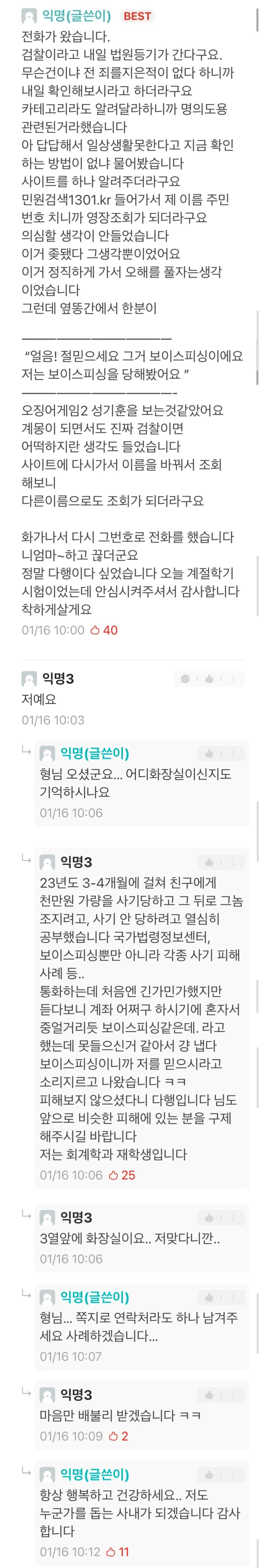The image size is (266, 1568).
Task: Open more options on '형님 오셨군요...' reply
Action: click(232, 754)
